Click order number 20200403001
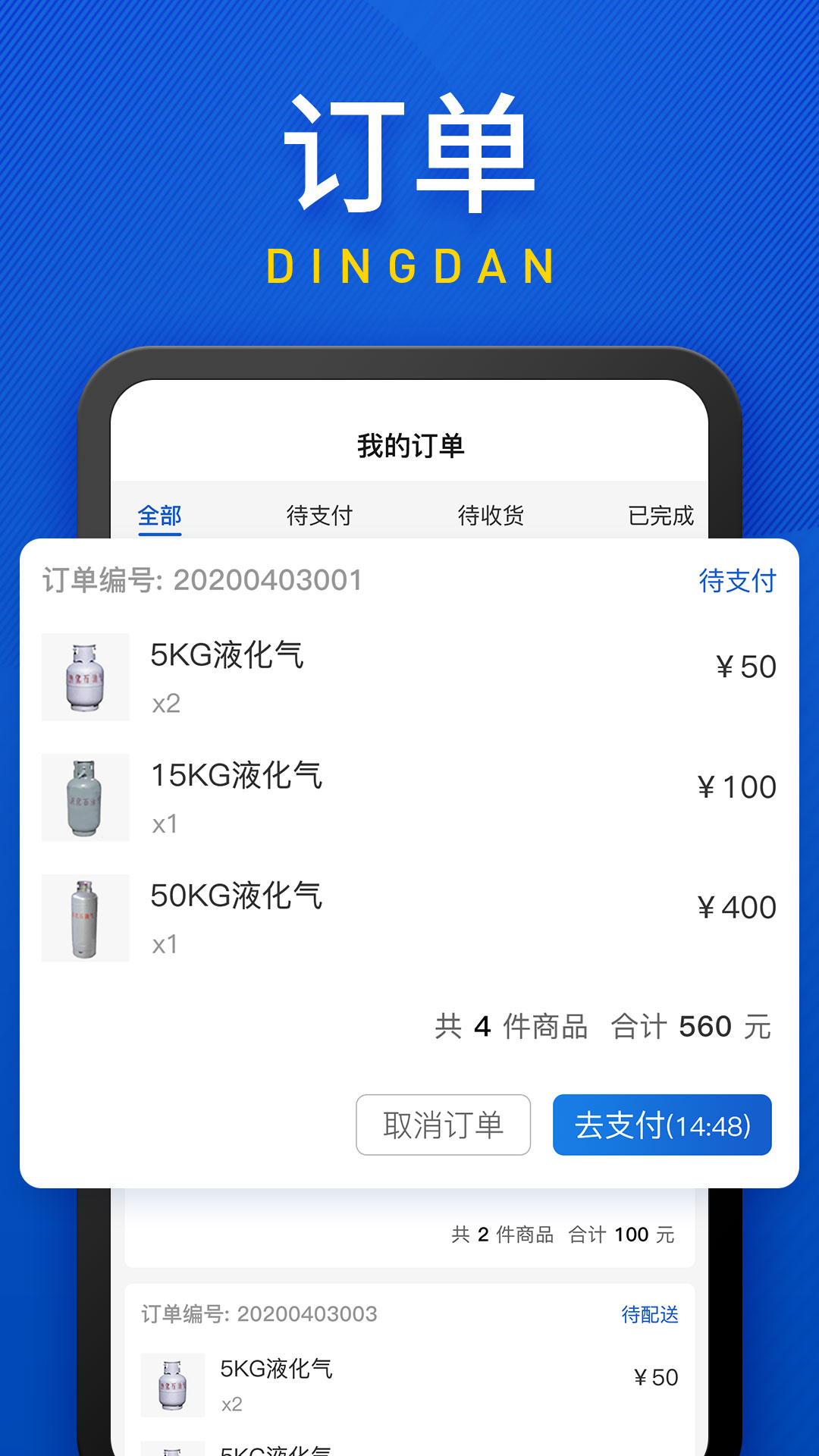This screenshot has width=819, height=1456. point(201,581)
